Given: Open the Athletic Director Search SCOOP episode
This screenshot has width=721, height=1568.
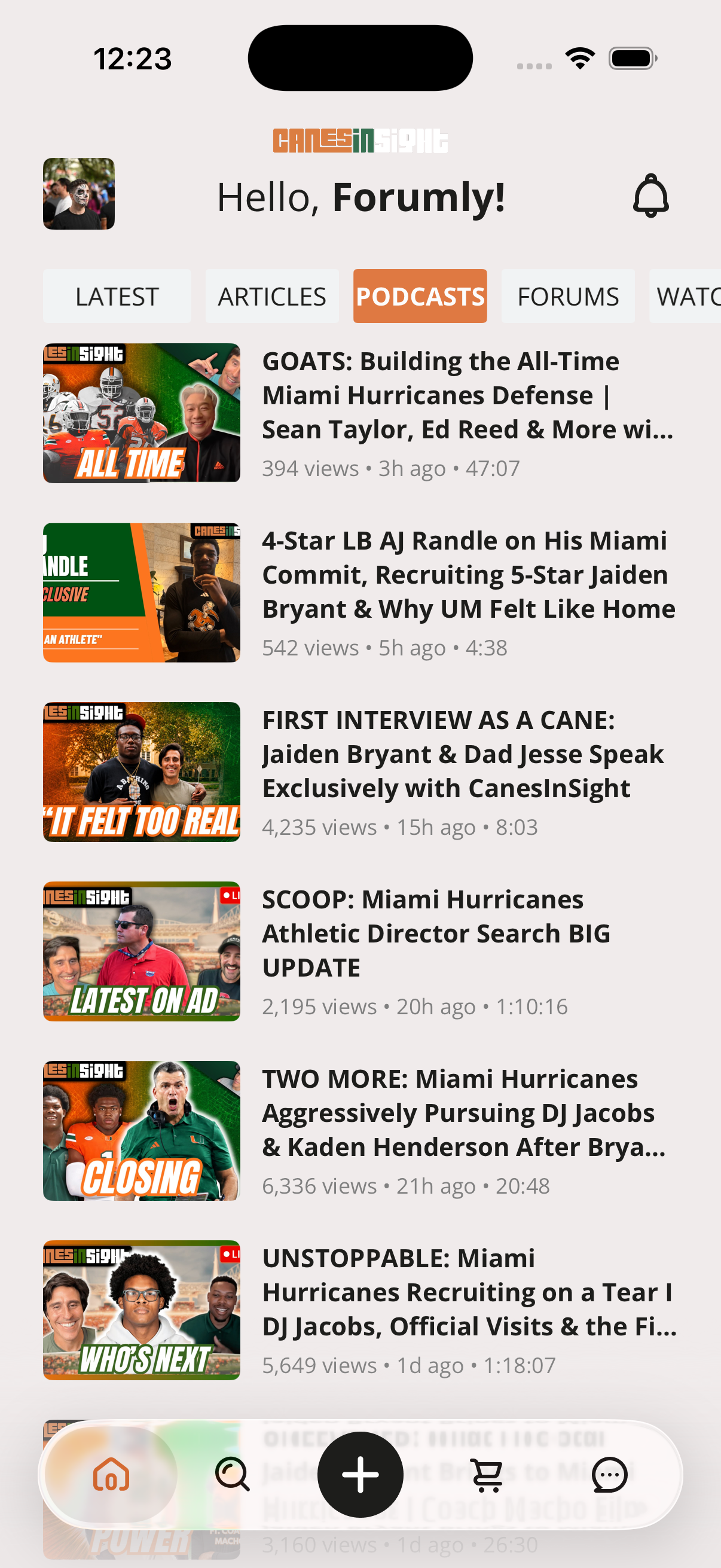Looking at the screenshot, I should click(360, 951).
